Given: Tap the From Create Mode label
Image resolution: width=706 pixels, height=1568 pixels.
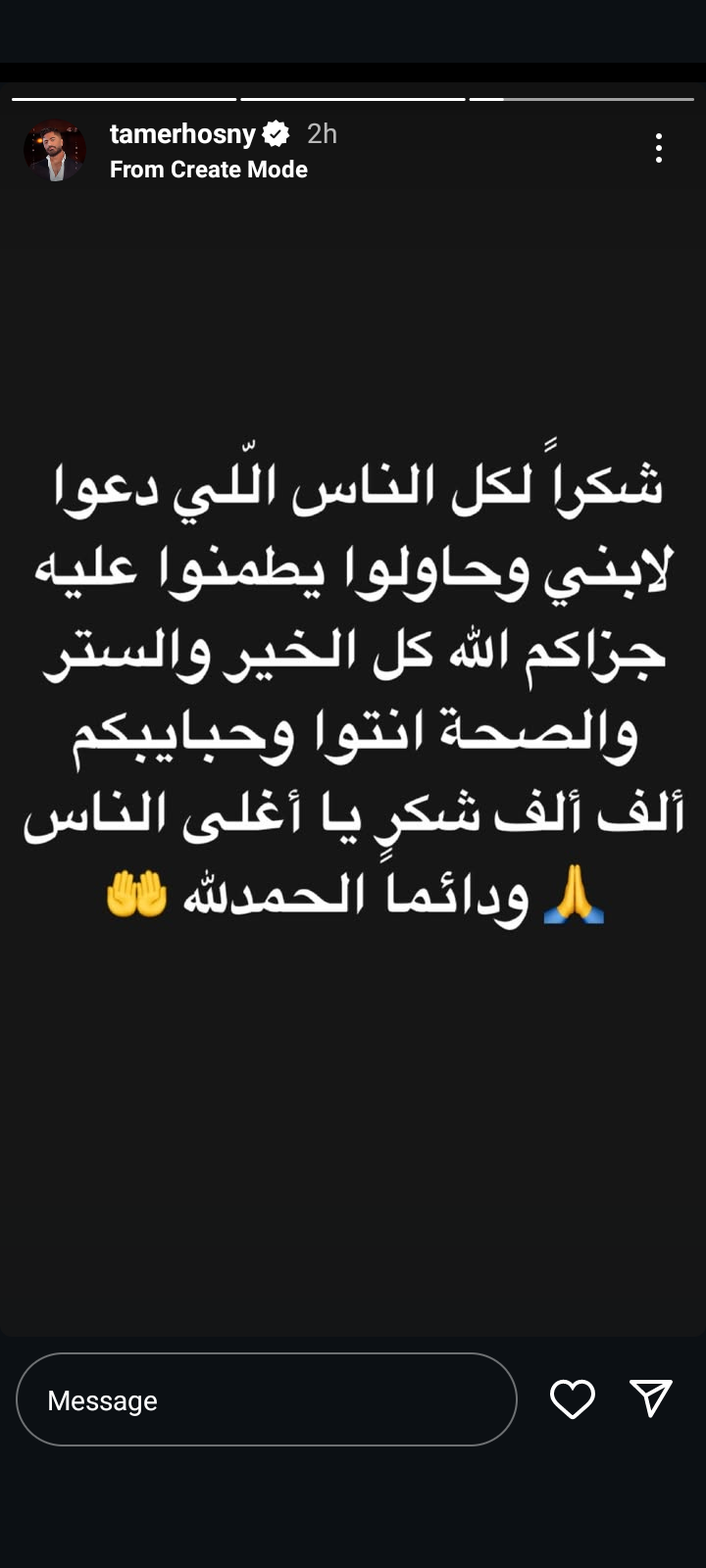Looking at the screenshot, I should click(209, 170).
